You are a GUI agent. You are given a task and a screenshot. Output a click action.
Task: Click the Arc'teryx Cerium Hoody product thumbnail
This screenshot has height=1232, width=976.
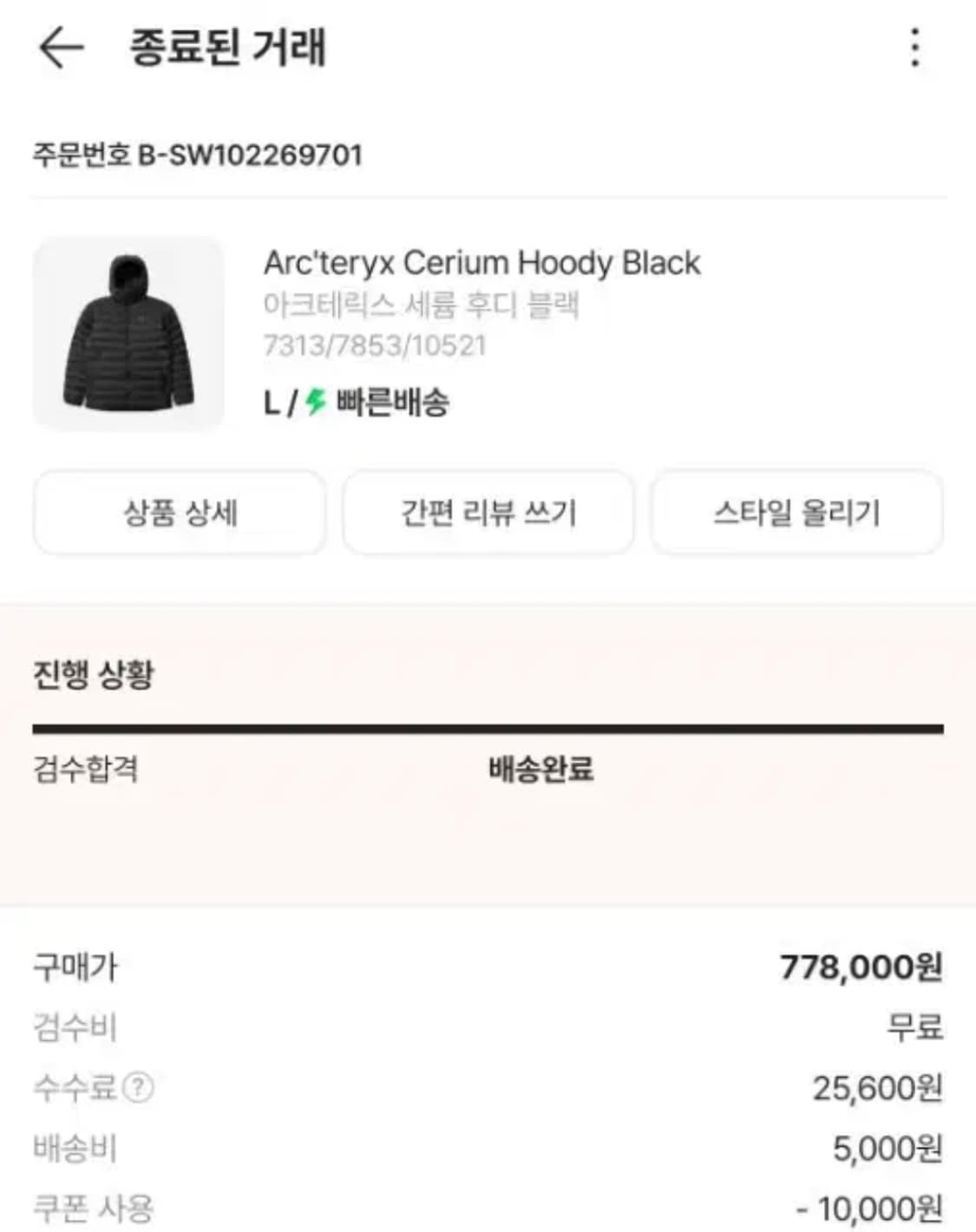pos(130,332)
